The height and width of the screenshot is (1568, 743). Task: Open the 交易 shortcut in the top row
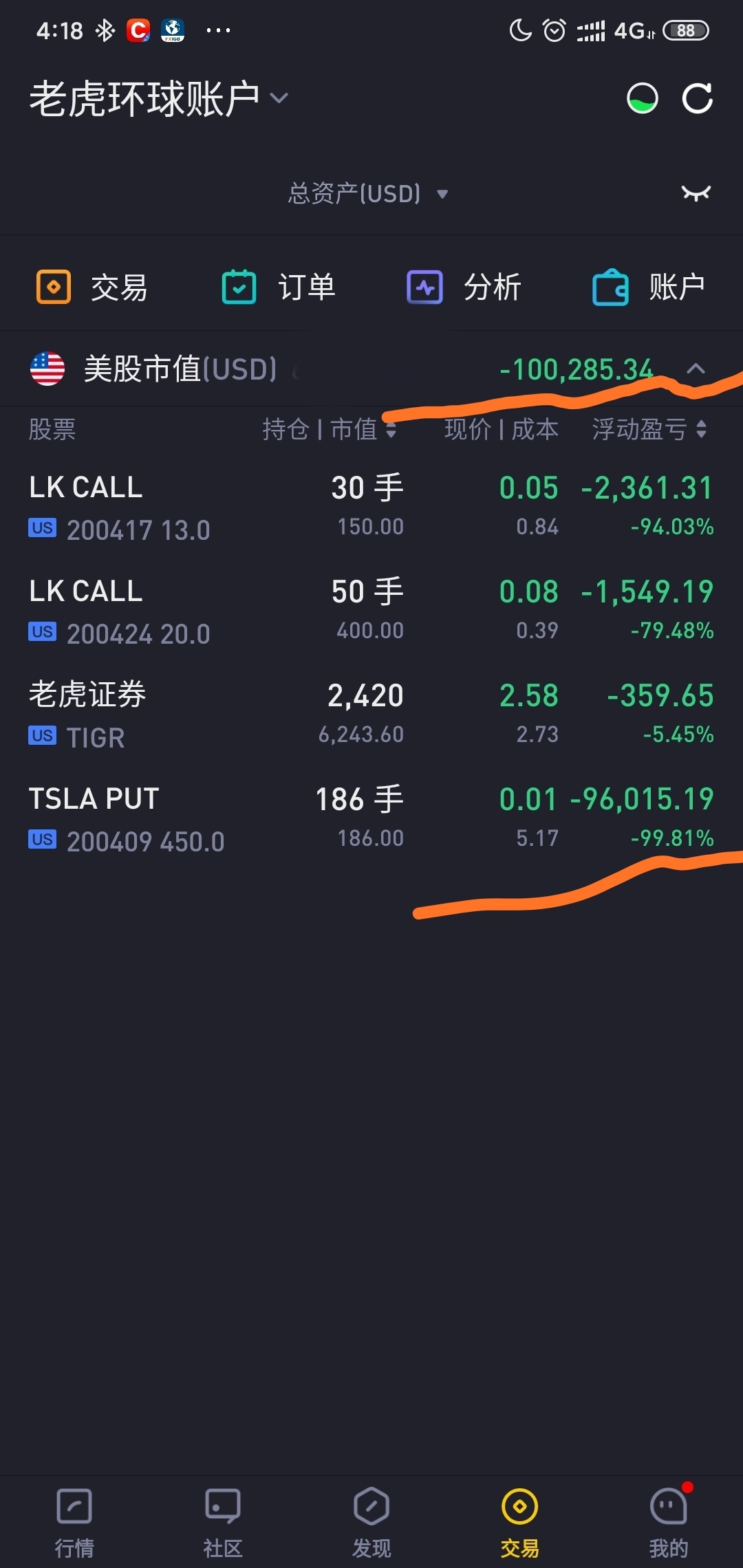tap(91, 287)
